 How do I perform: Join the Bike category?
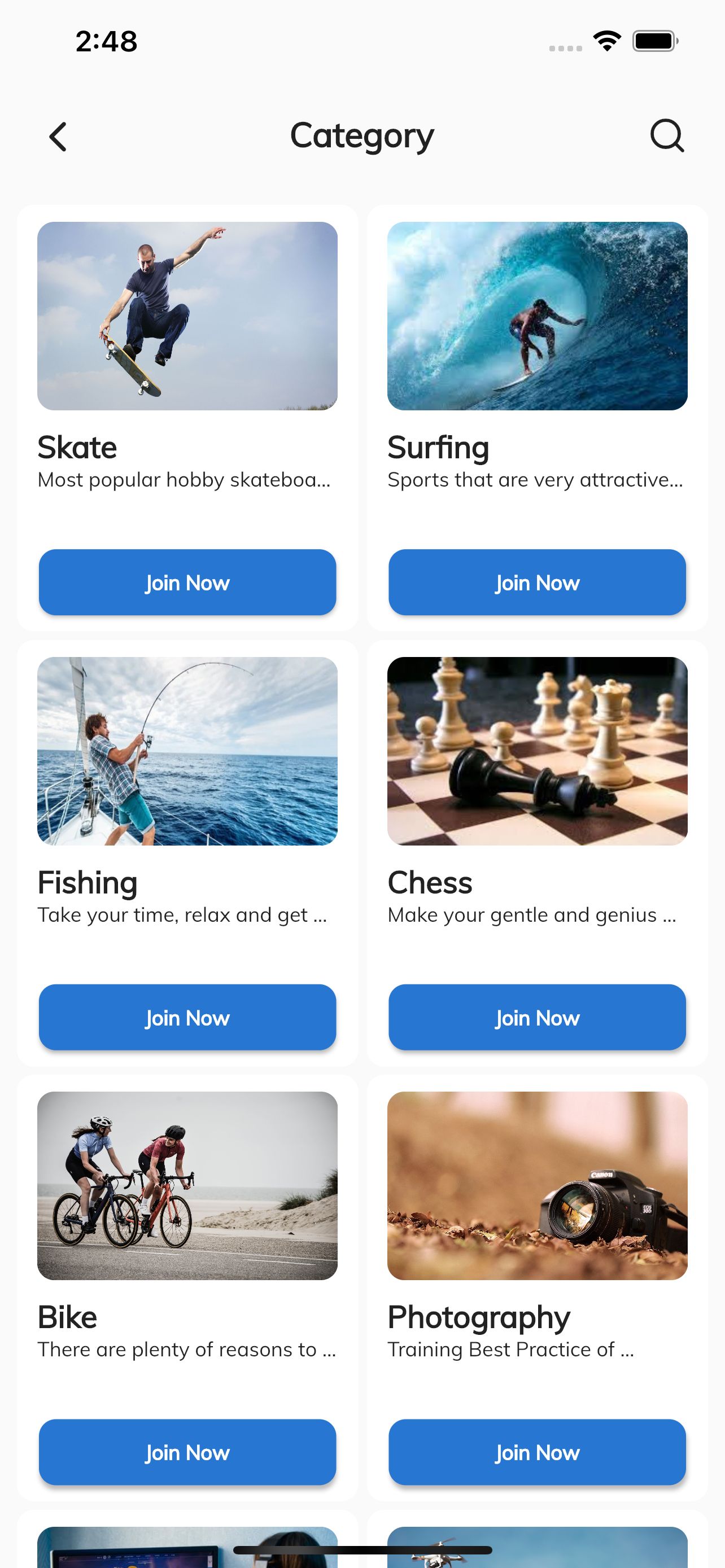point(187,1452)
